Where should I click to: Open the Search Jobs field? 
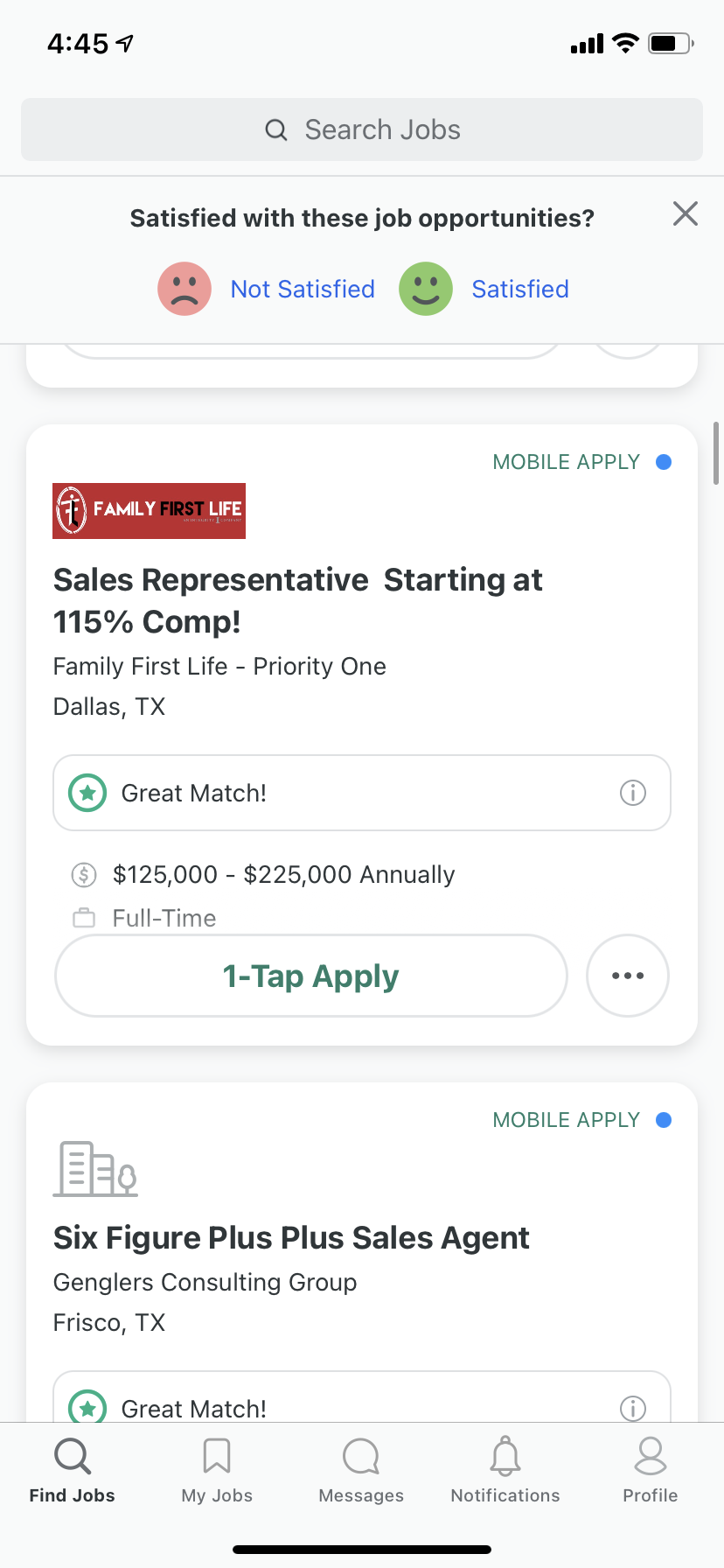(362, 129)
